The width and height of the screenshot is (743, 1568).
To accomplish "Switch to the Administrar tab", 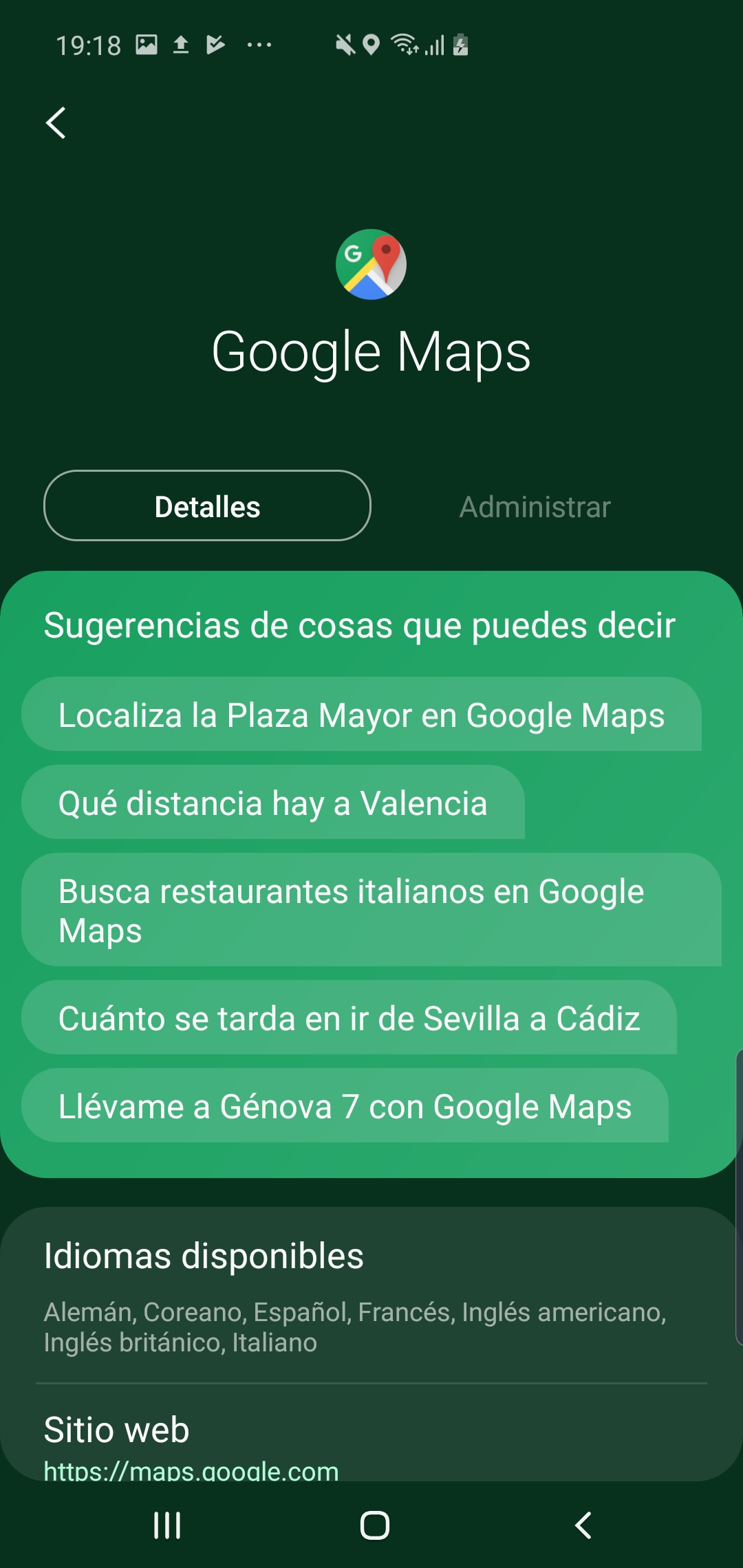I will point(535,507).
